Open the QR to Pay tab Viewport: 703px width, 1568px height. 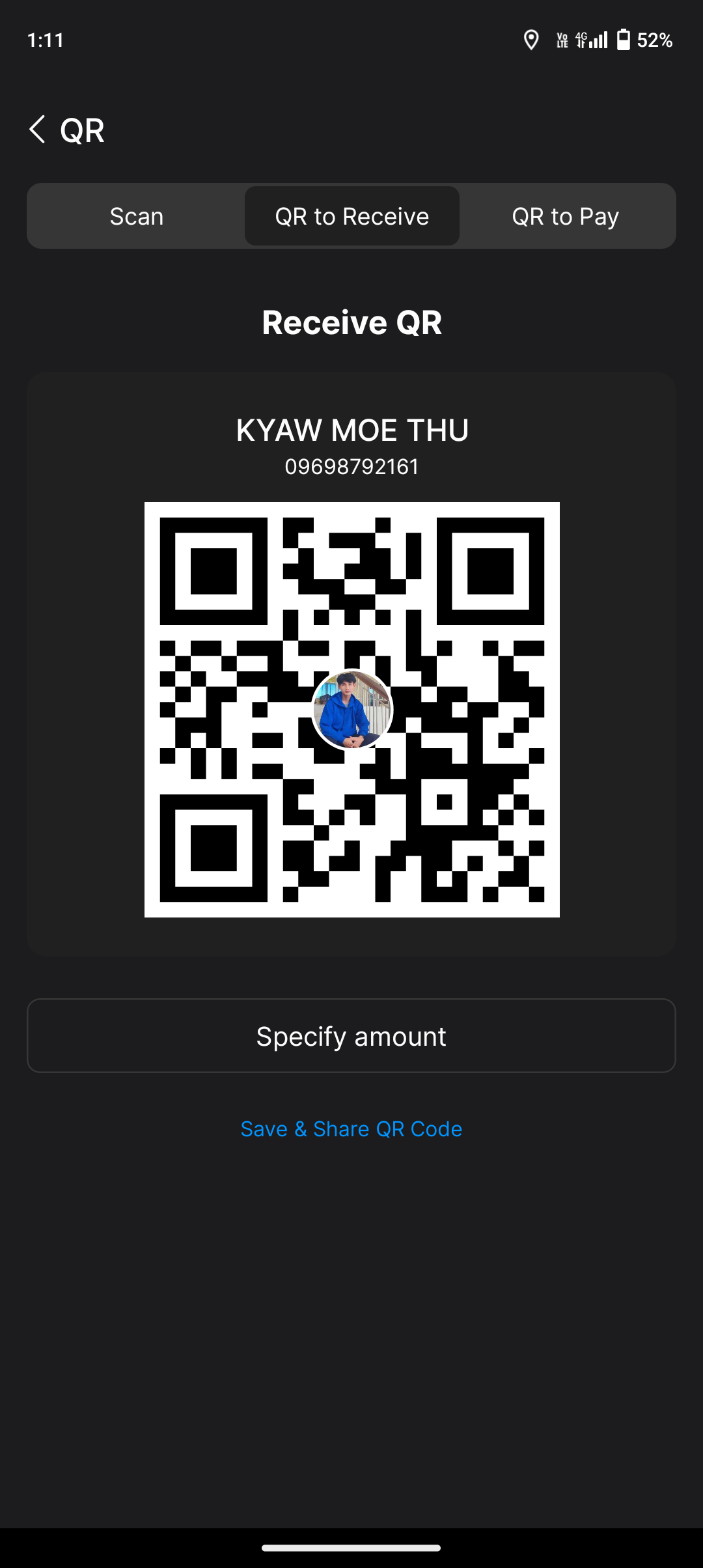point(565,216)
